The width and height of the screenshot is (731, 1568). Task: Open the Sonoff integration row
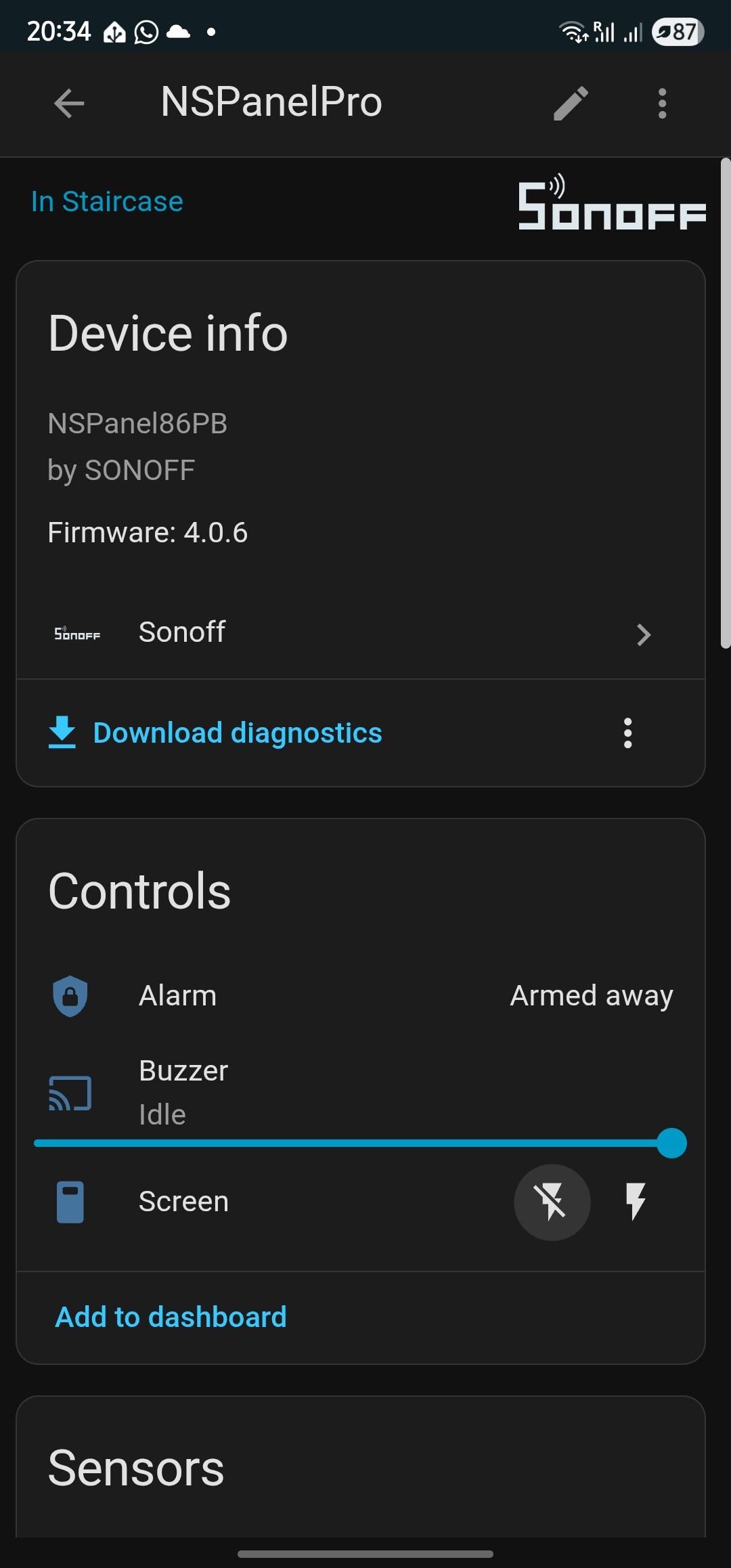[352, 633]
